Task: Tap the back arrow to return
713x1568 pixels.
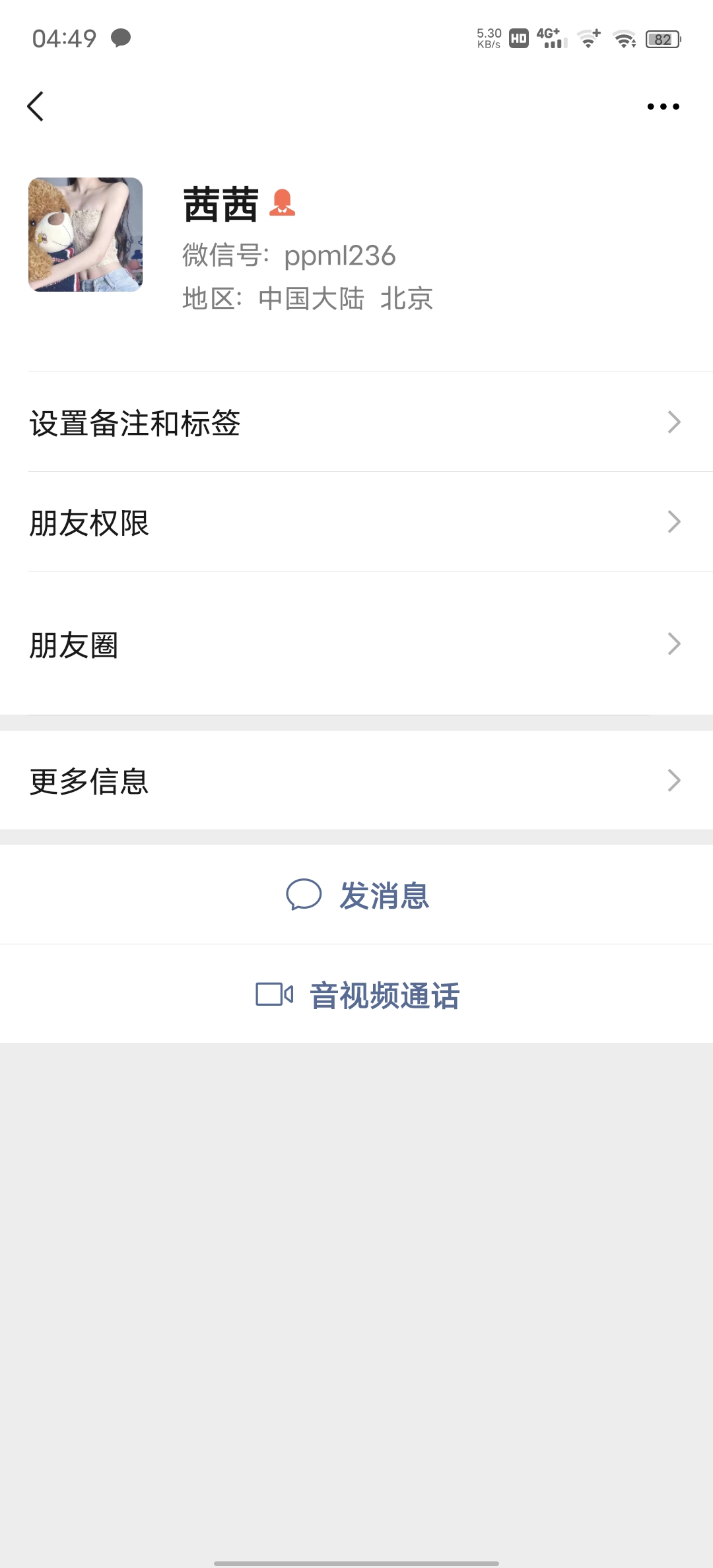Action: coord(36,107)
